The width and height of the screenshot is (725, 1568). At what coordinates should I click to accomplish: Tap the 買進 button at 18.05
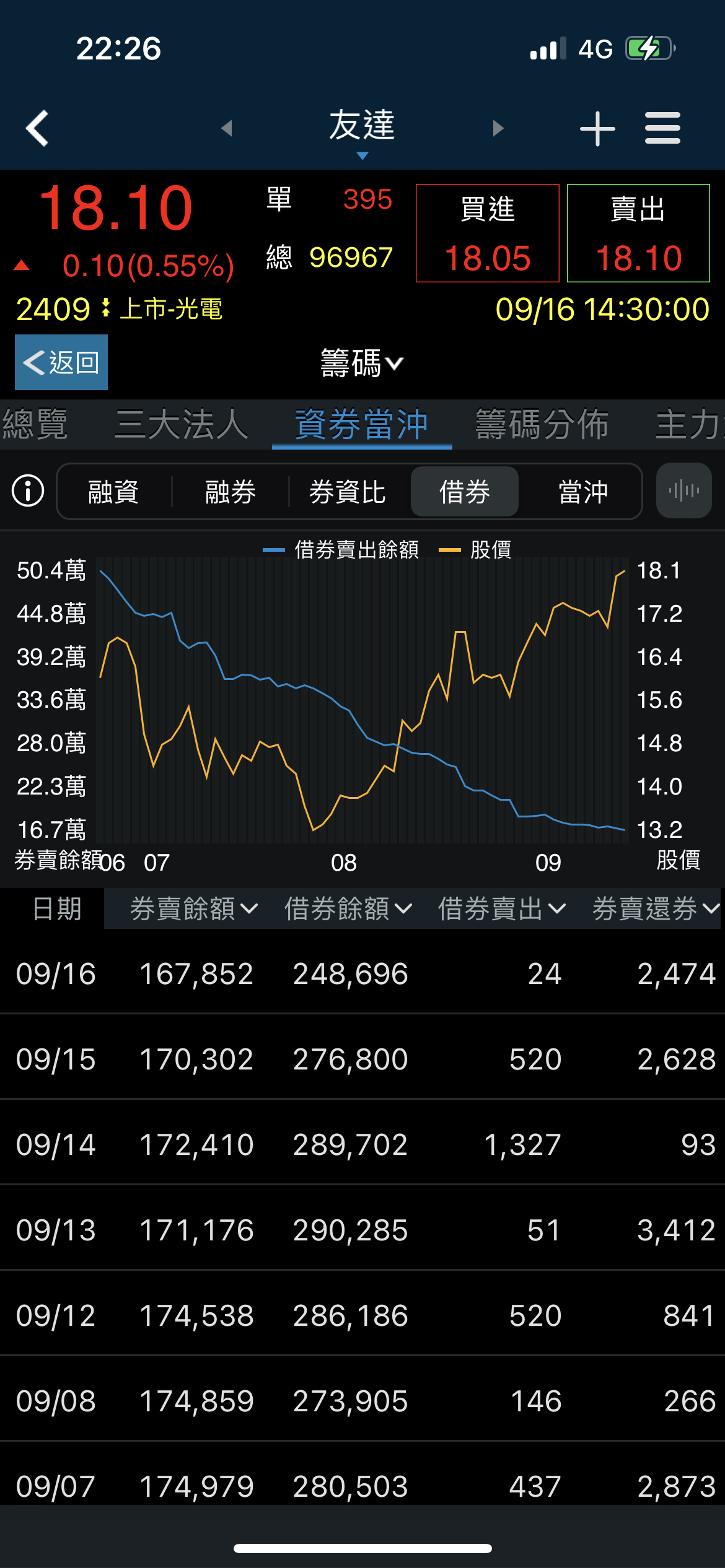click(x=487, y=233)
